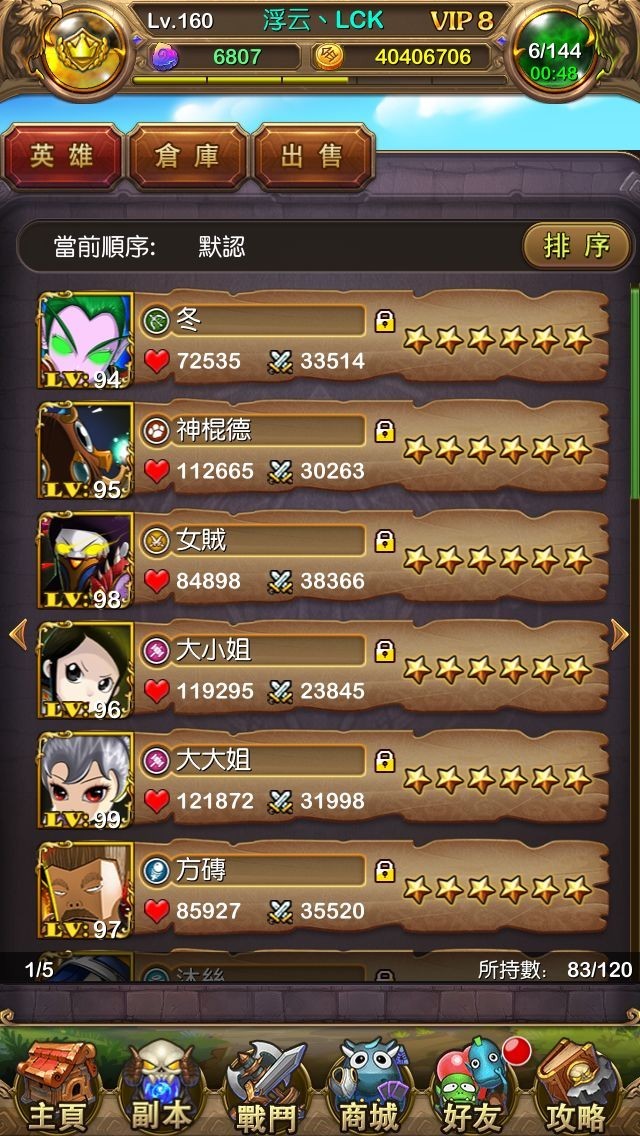Screen dimensions: 640x1136
Task: Toggle the lock icon on 女賊
Action: 384,541
